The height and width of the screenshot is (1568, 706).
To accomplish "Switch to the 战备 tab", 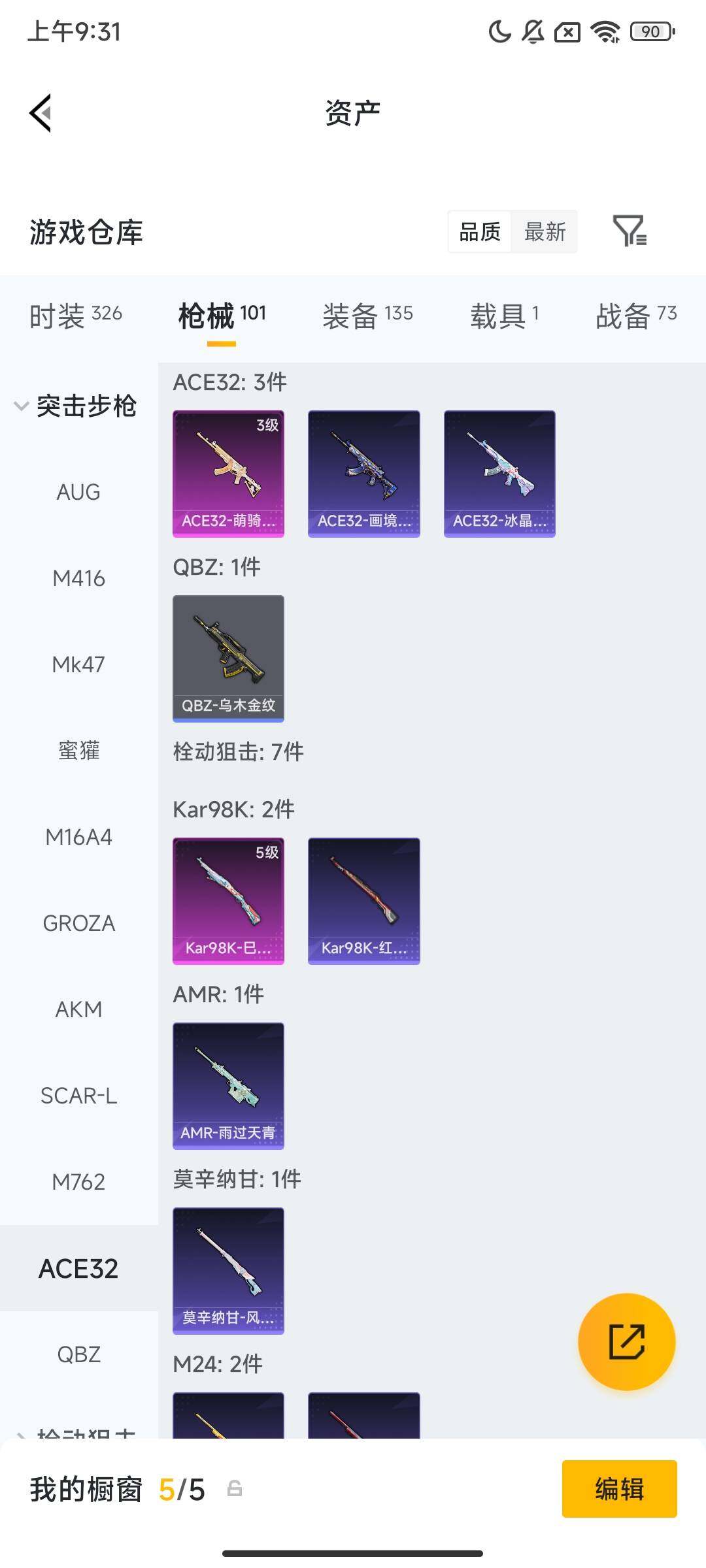I will [x=635, y=316].
